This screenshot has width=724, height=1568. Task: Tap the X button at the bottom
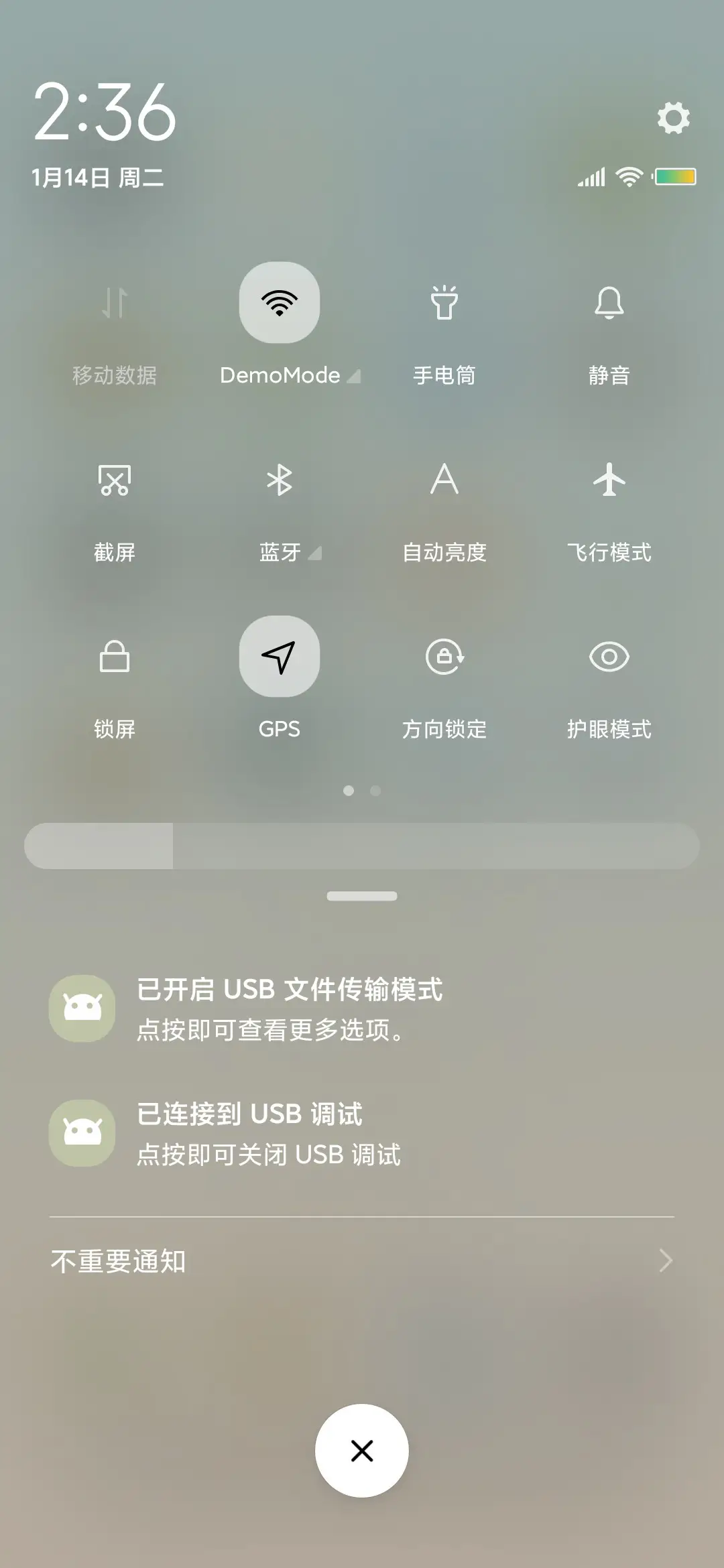[x=362, y=1449]
